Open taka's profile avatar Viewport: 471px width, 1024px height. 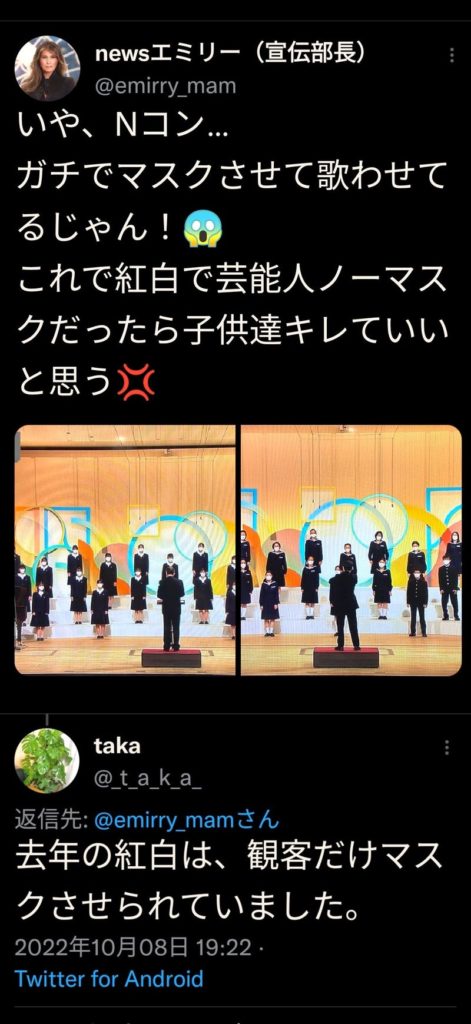[x=47, y=760]
